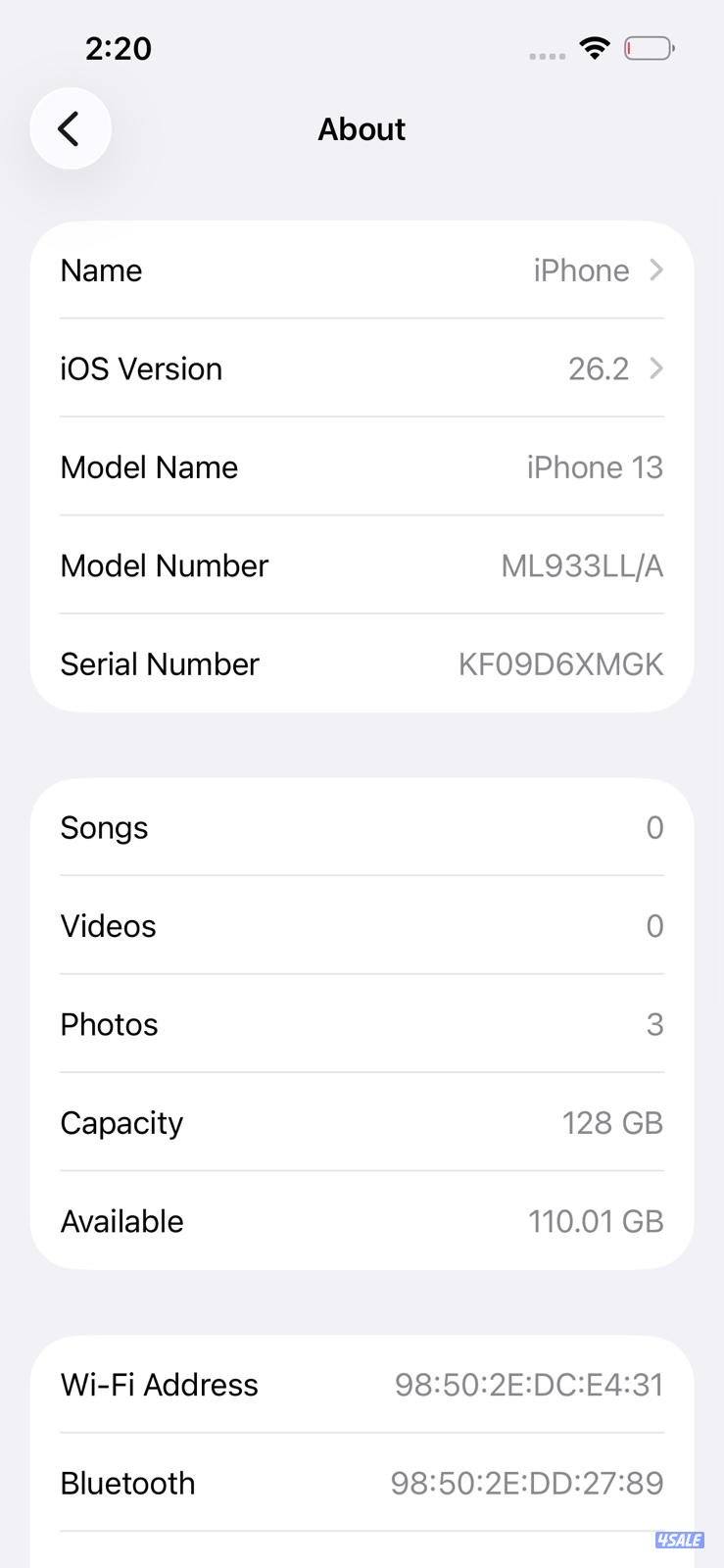Tap the chevron next to iOS Version
This screenshot has height=1568, width=724.
(x=655, y=368)
